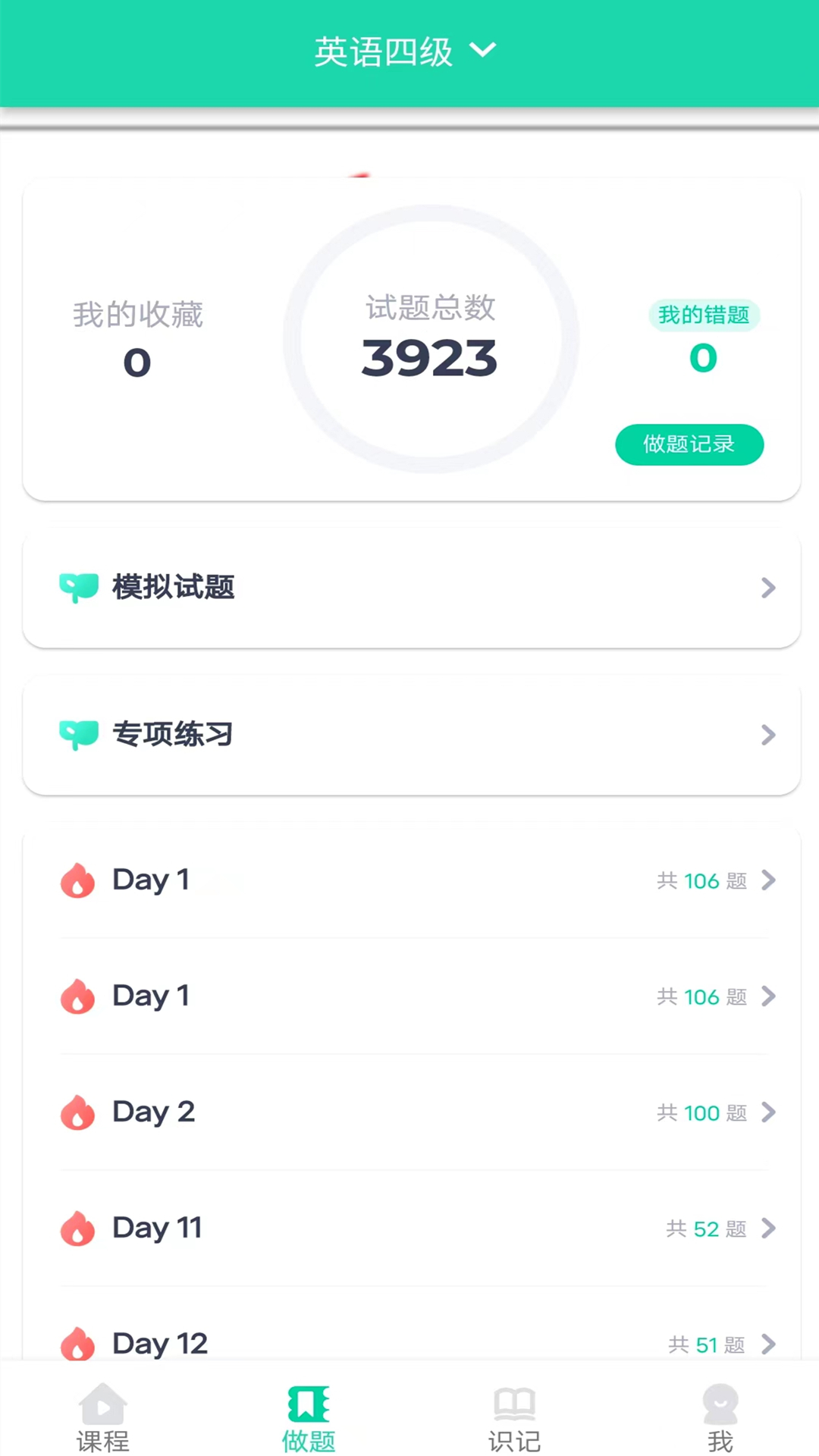Open the 我 profile tab
Screen dimensions: 819x1456
click(720, 1417)
